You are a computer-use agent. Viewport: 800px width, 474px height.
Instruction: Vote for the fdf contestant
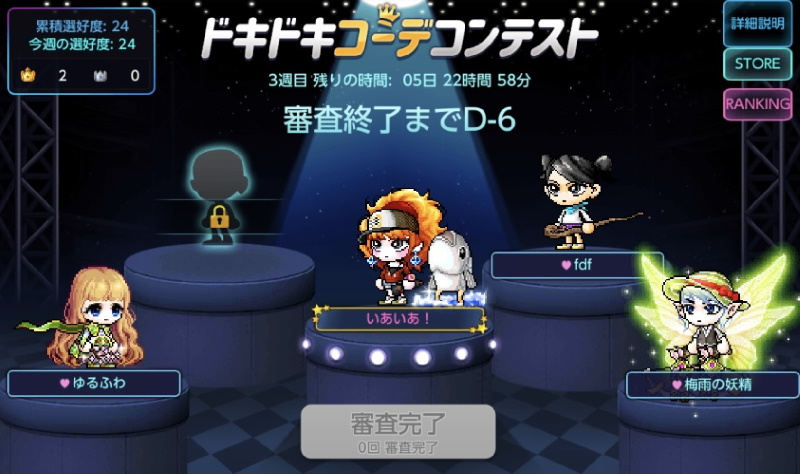tap(577, 265)
